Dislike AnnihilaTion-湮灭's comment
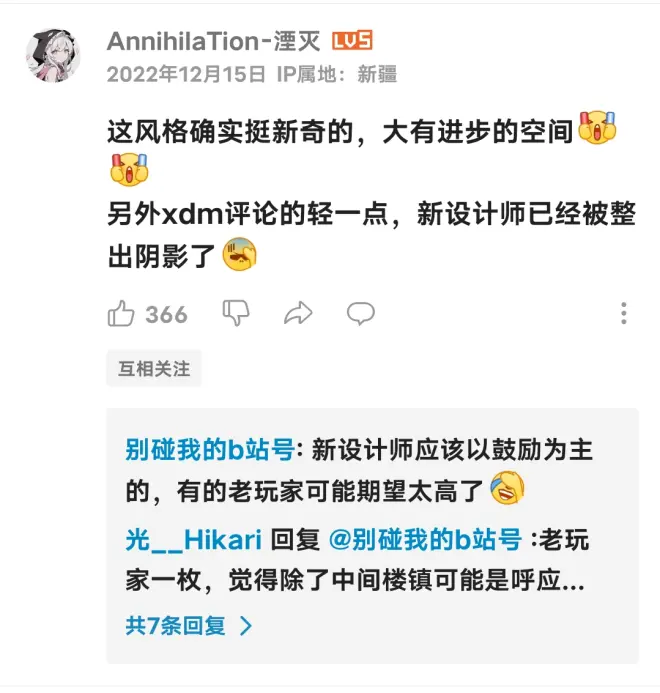660x693 pixels. [236, 314]
